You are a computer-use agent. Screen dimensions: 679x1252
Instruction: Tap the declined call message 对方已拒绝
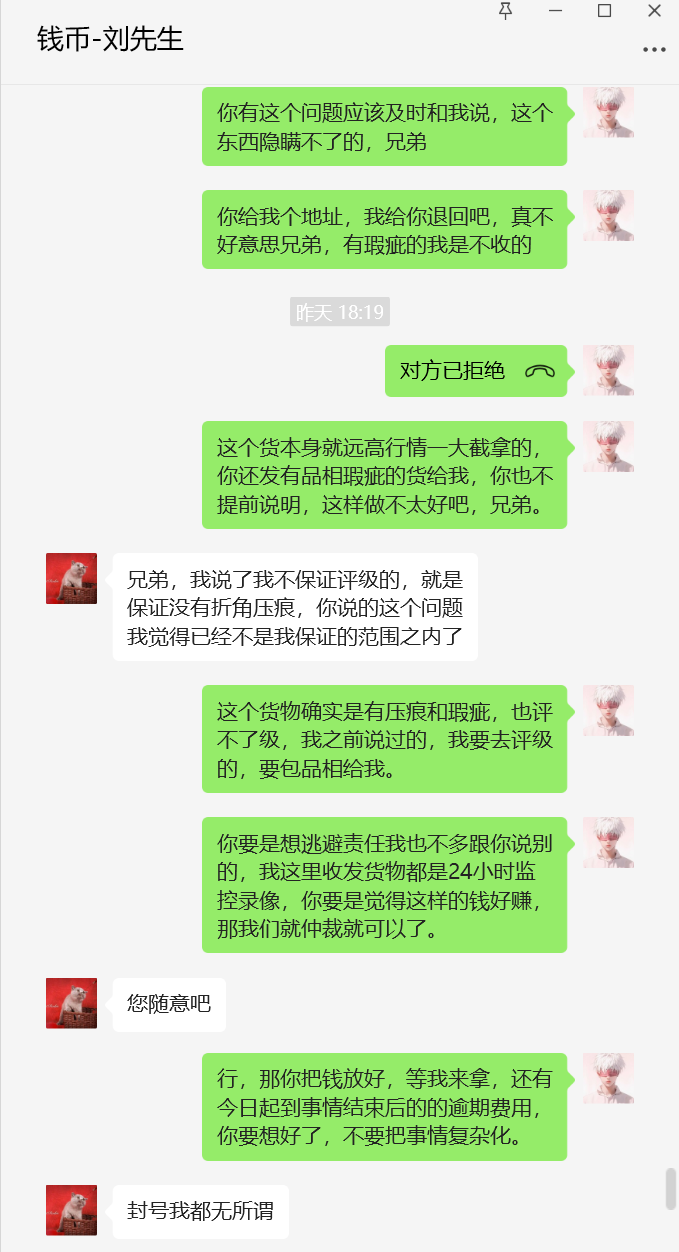476,371
